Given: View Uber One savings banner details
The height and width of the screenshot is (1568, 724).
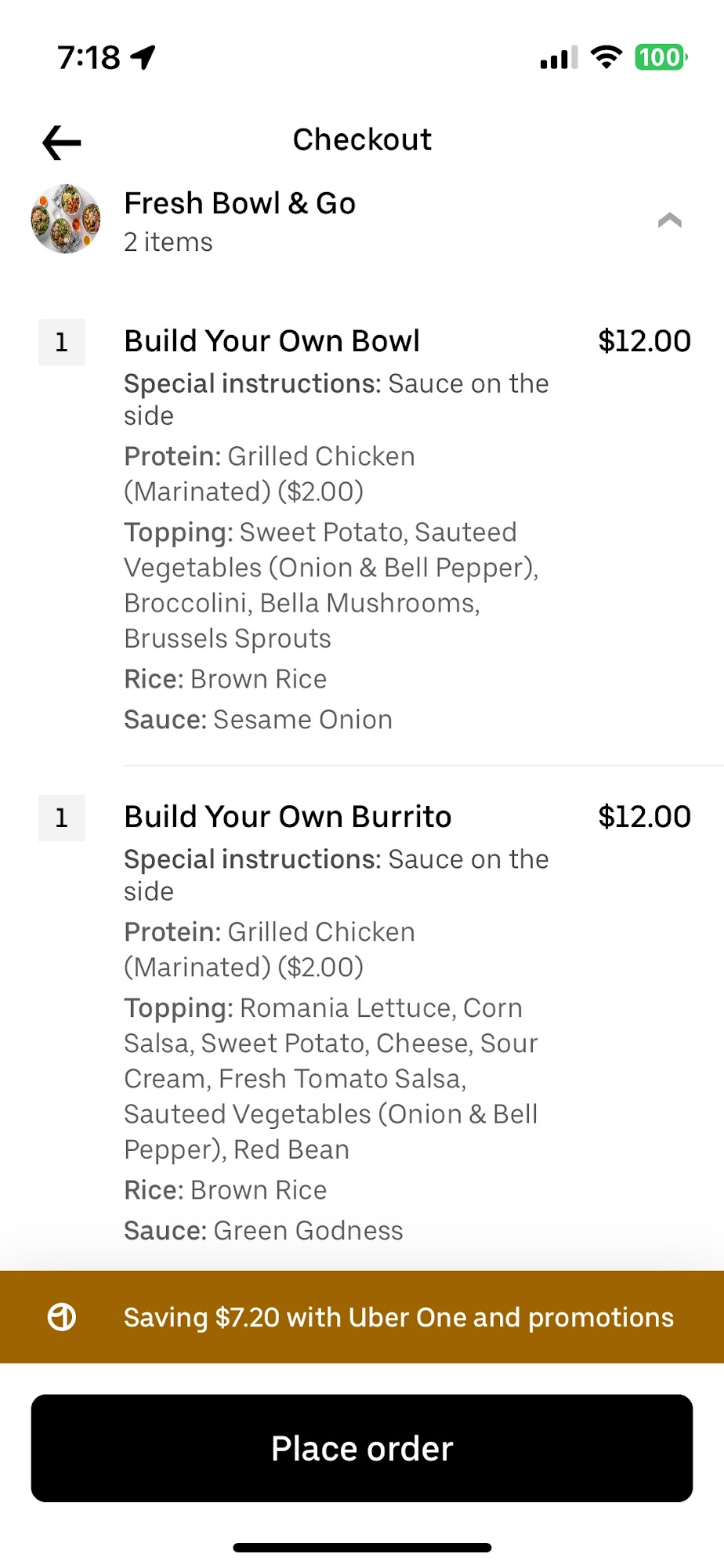Looking at the screenshot, I should coord(362,1317).
